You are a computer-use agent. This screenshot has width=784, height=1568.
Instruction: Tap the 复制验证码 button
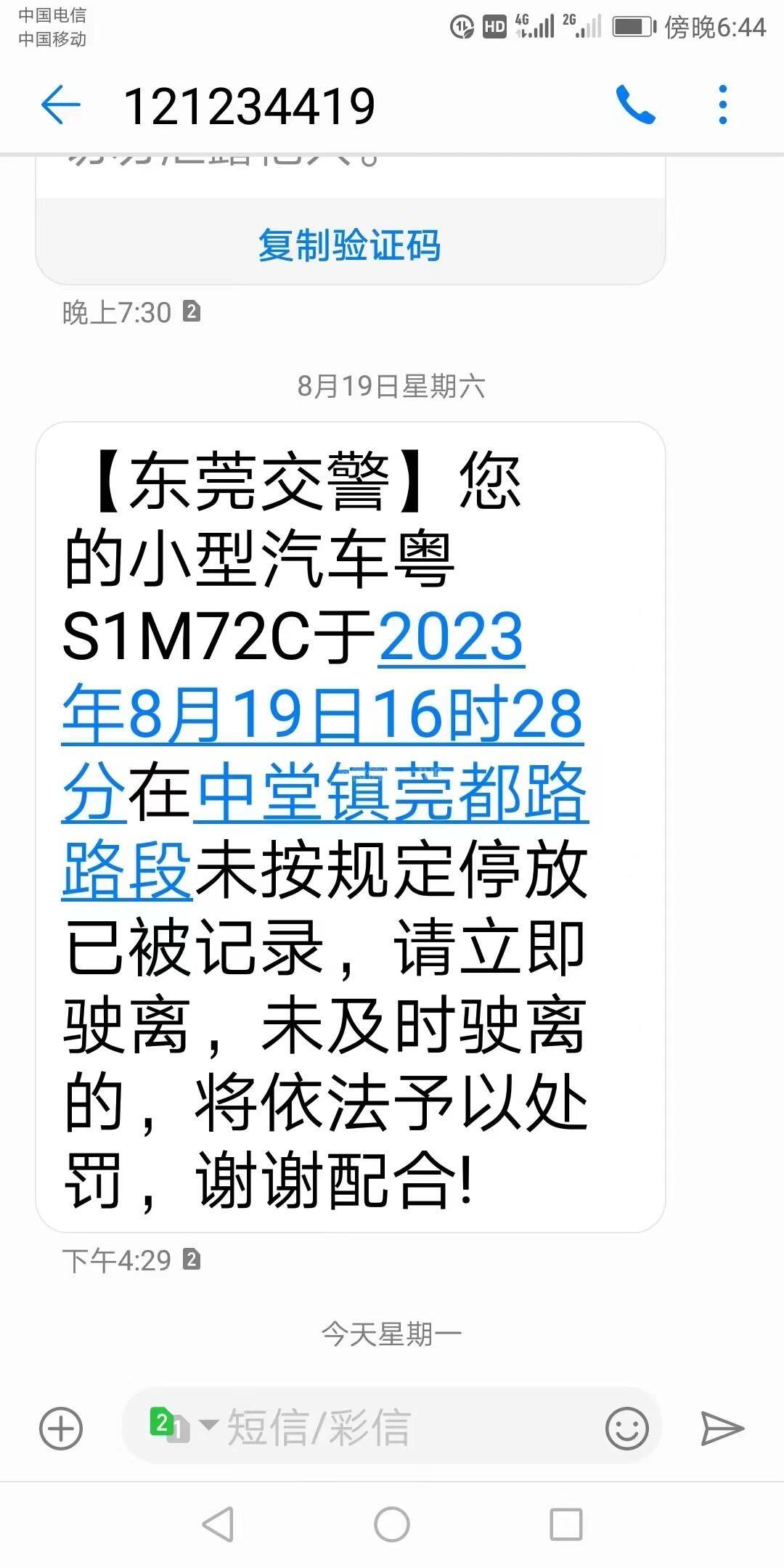[x=350, y=245]
